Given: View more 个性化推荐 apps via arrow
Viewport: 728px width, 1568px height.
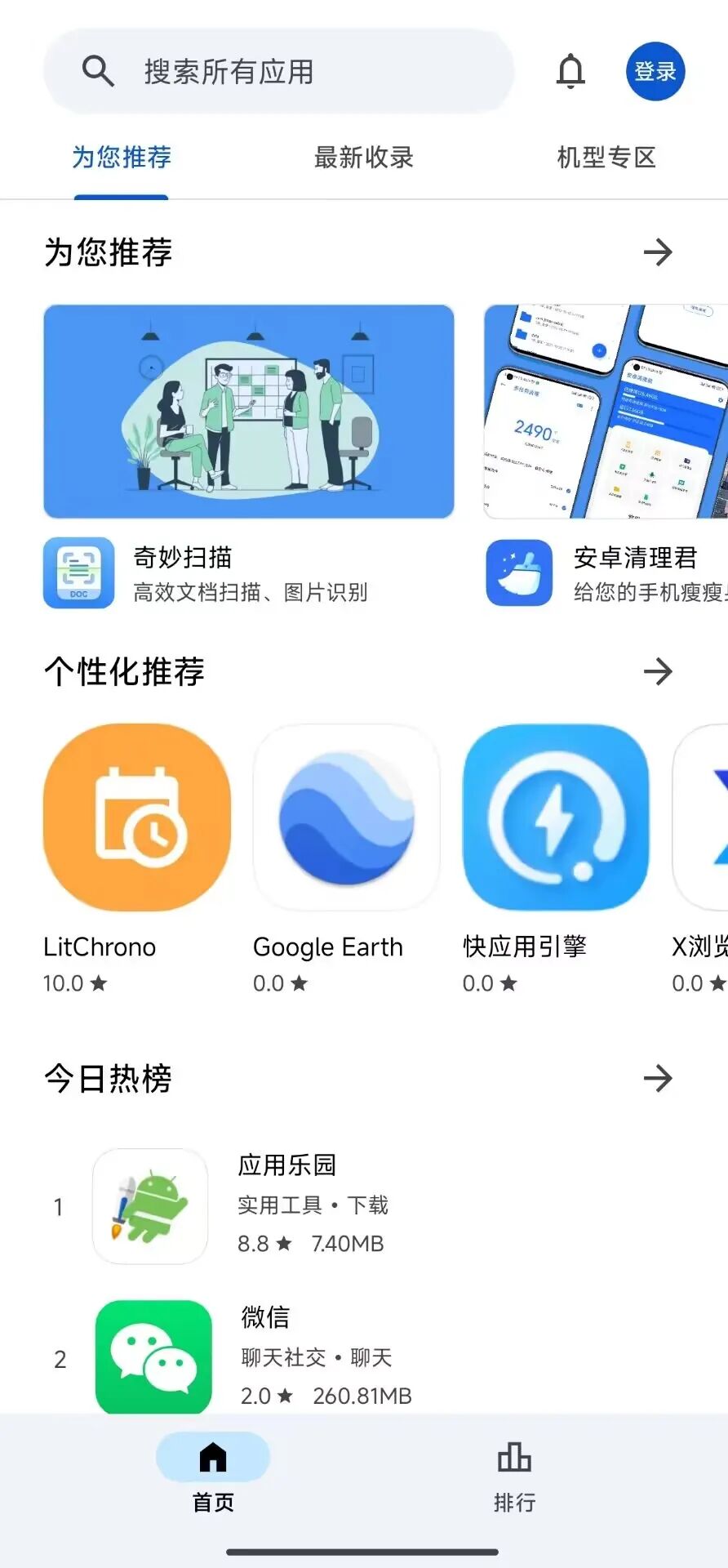Looking at the screenshot, I should [x=657, y=672].
